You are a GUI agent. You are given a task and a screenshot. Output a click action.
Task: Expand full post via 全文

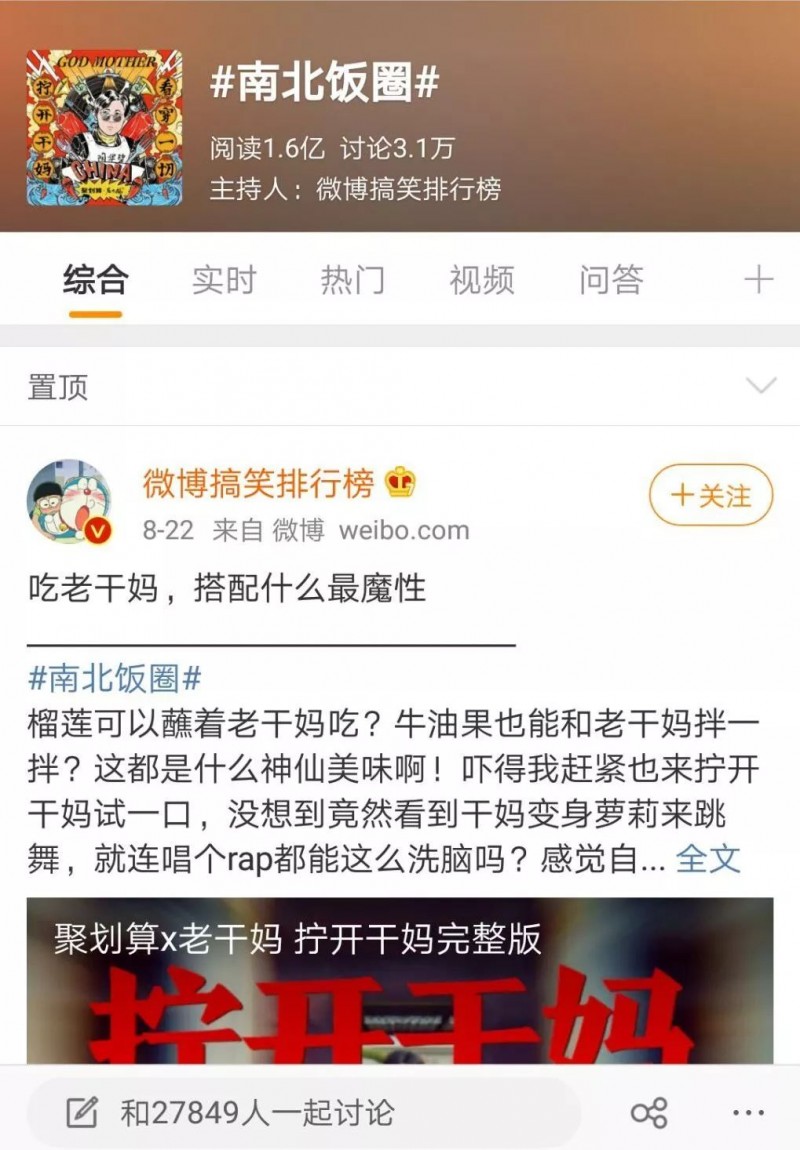708,859
